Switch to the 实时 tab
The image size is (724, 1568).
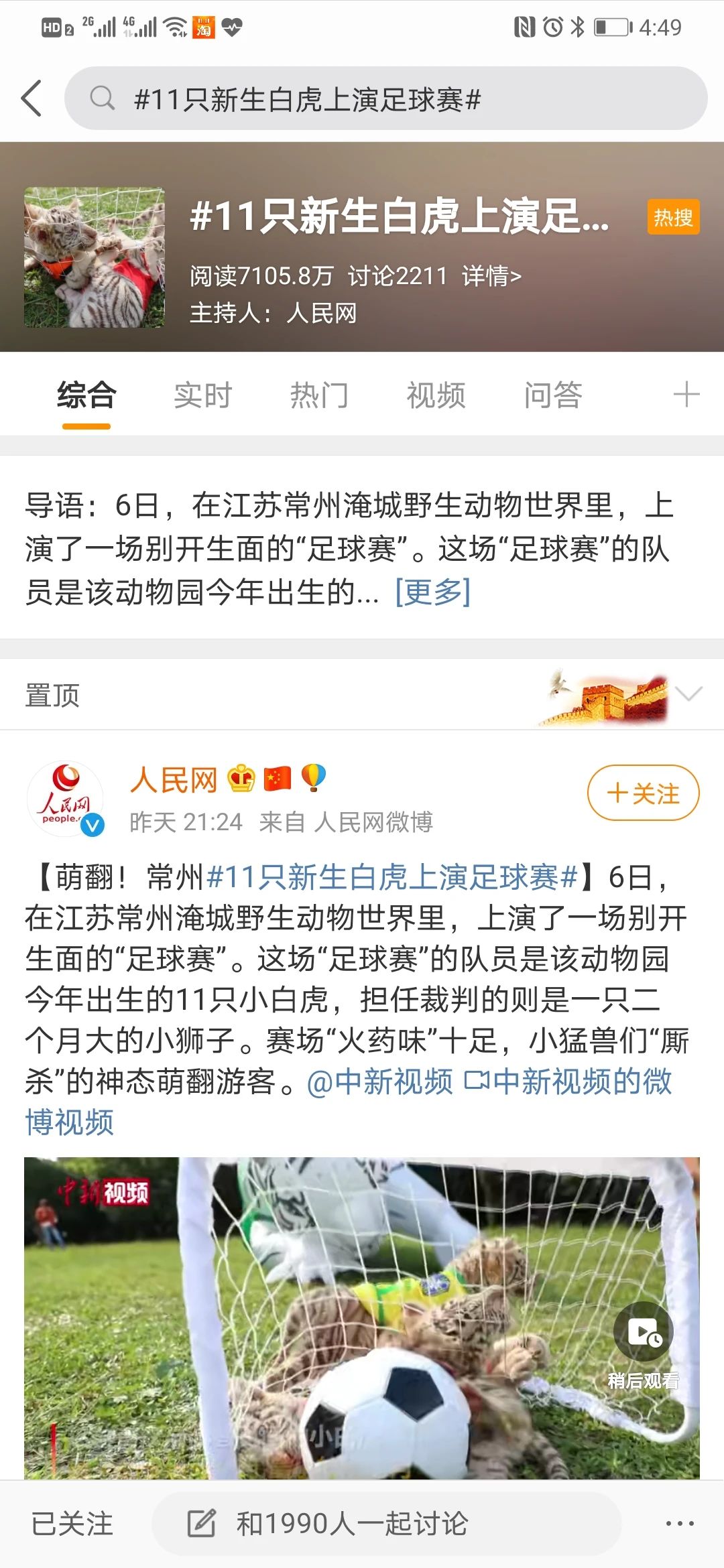tap(202, 395)
